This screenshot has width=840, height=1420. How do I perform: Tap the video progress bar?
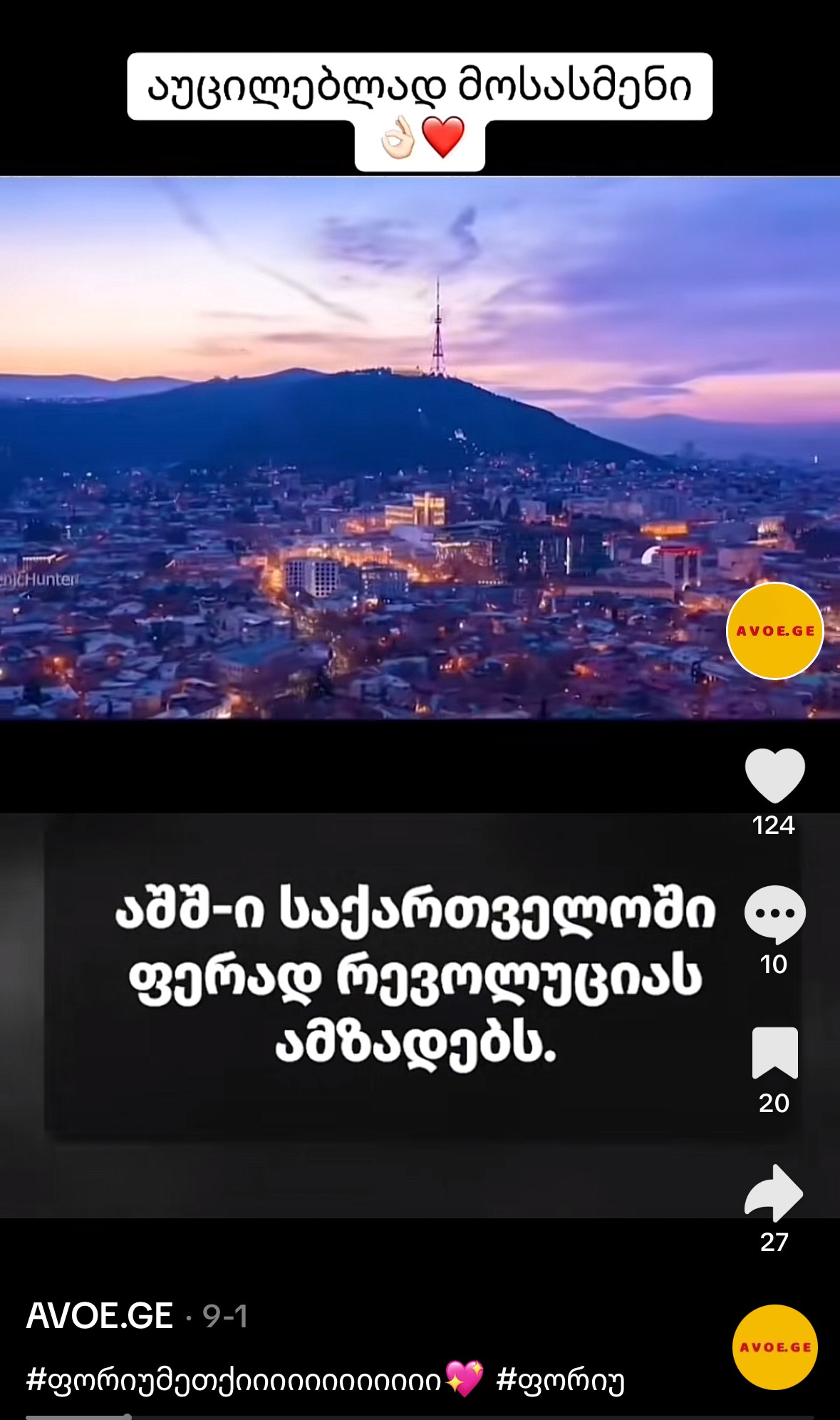(420, 1416)
